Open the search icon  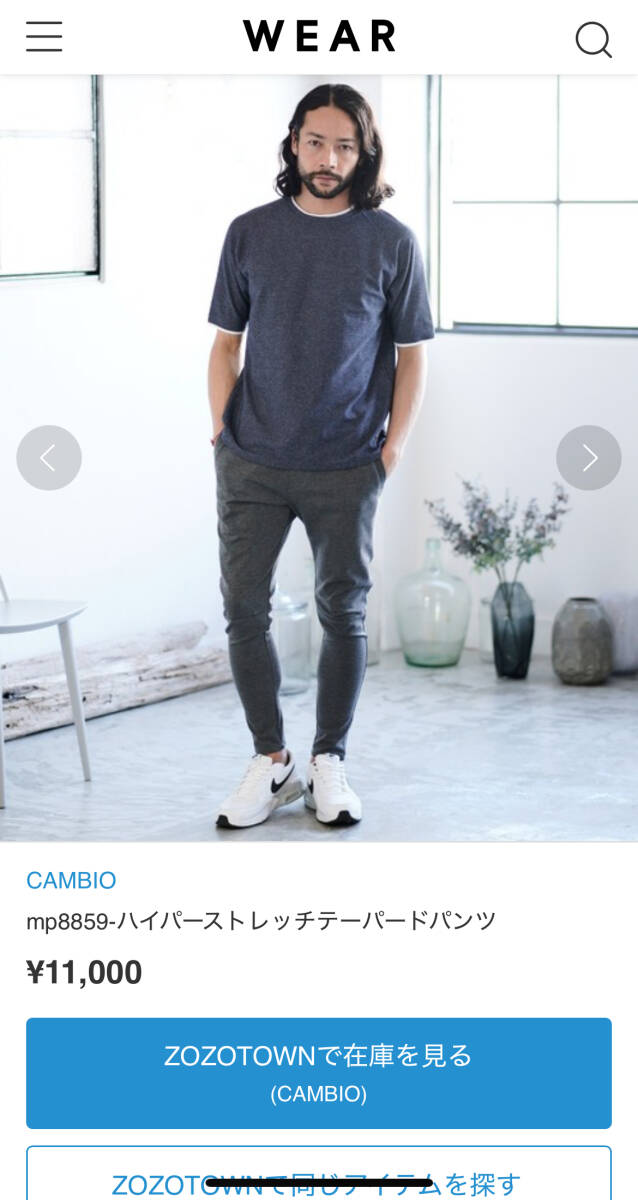[x=592, y=39]
